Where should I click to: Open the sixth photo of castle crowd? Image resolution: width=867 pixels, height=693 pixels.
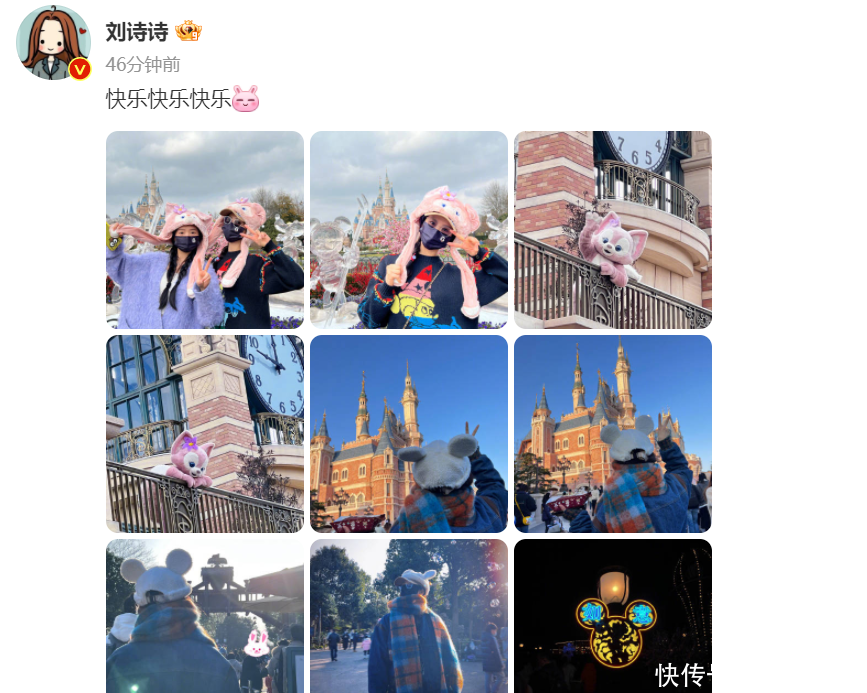tap(612, 434)
